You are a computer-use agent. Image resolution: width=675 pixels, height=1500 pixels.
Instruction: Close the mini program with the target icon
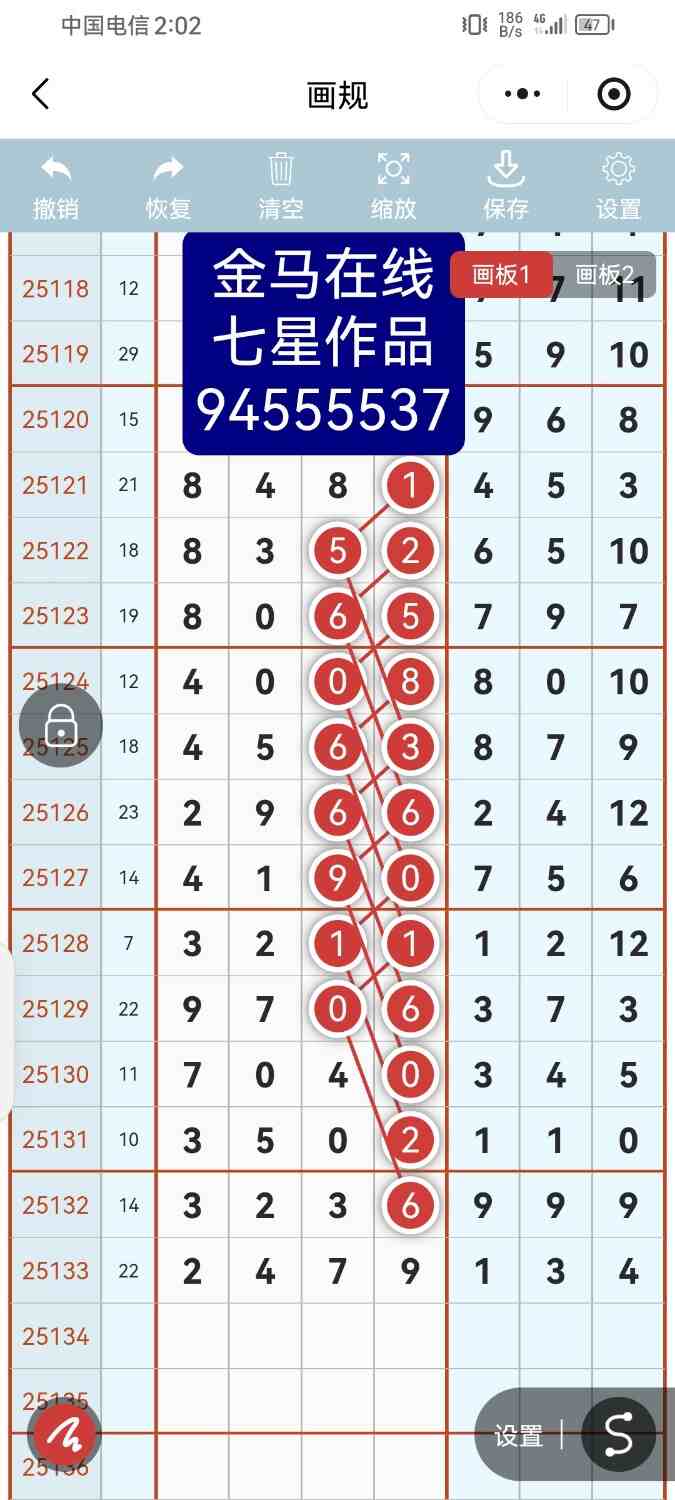(613, 95)
